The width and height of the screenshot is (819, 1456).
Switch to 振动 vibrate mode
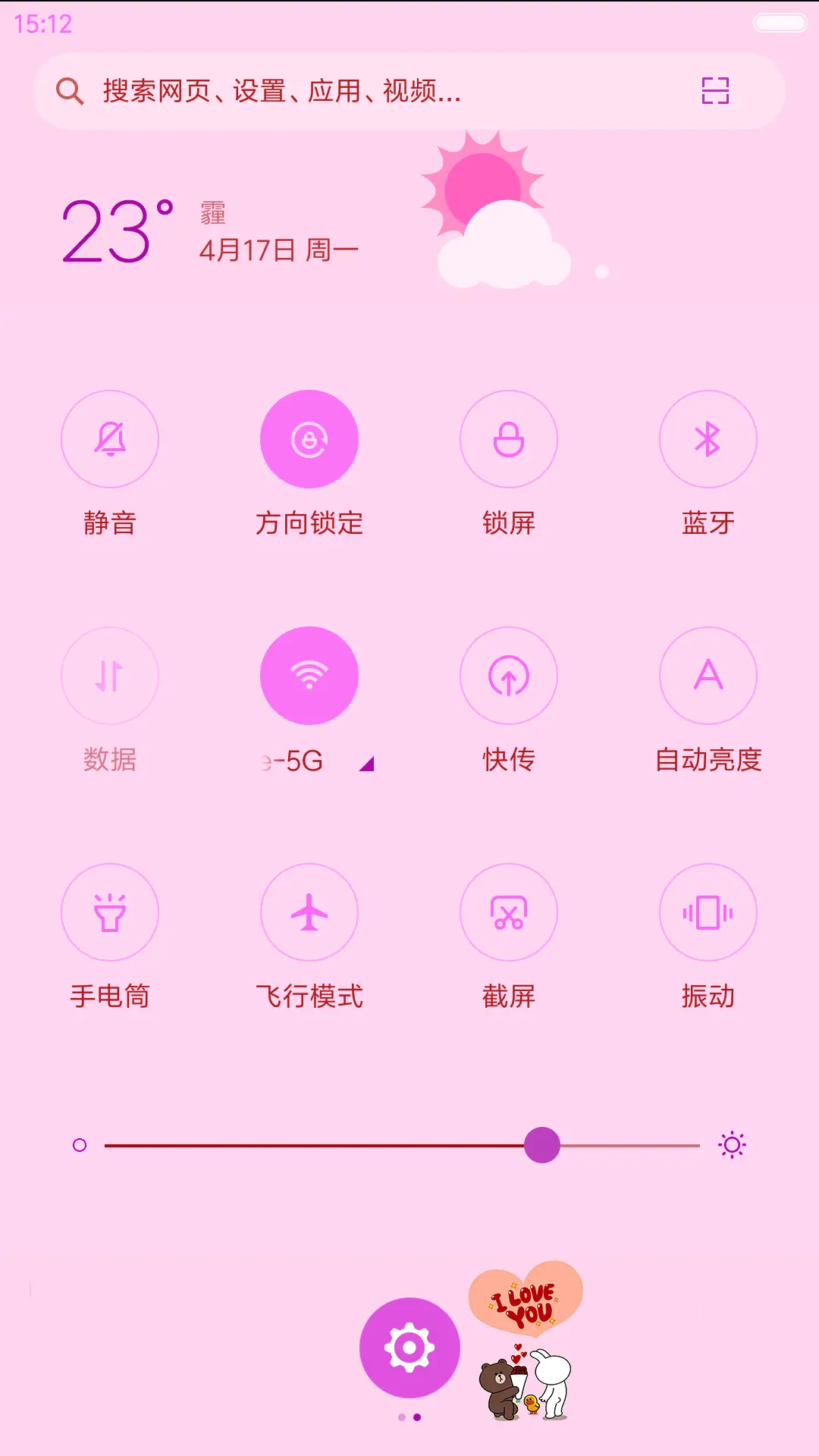coord(708,912)
